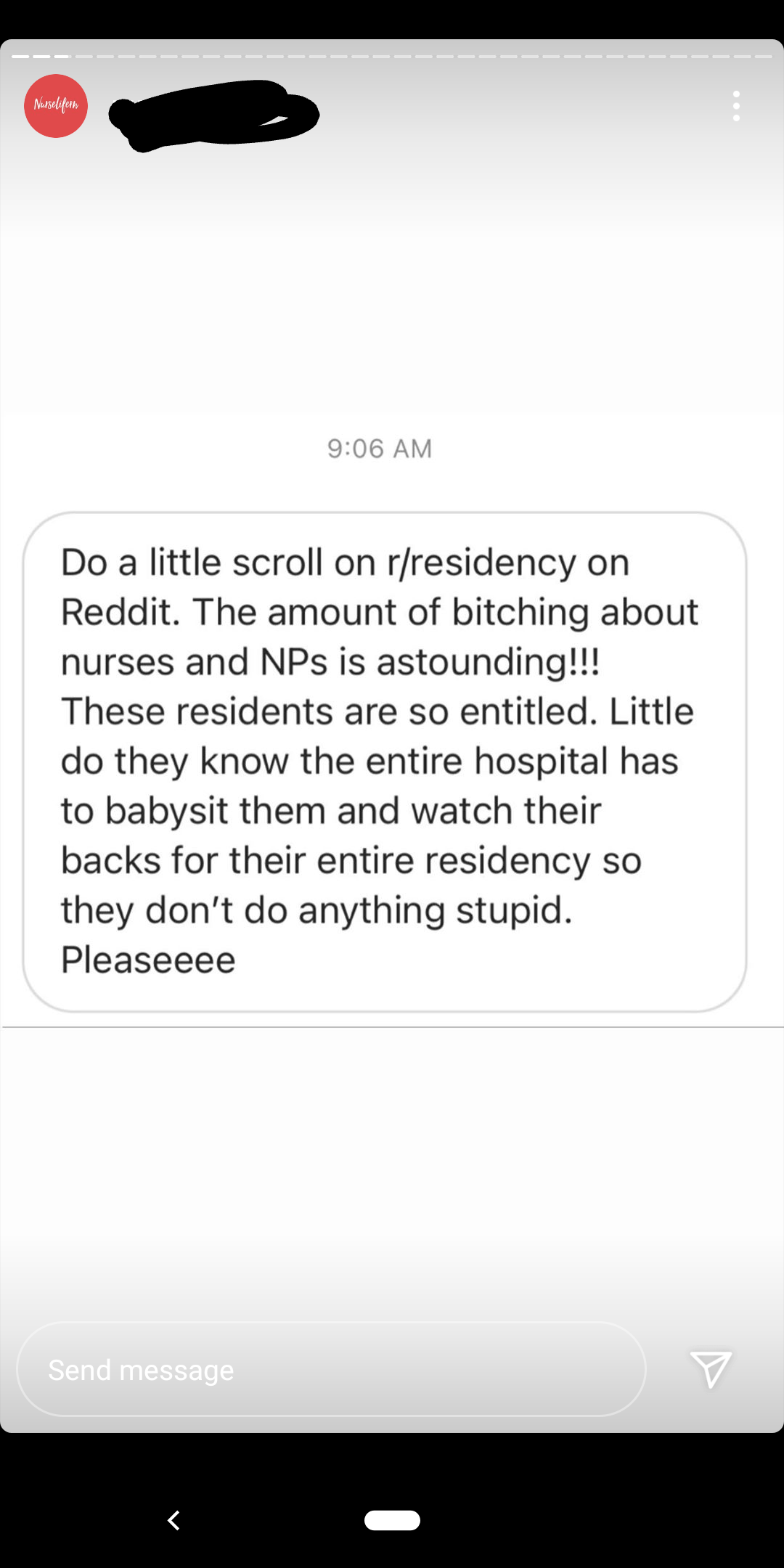Viewport: 784px width, 1568px height.
Task: Tap the dark area below the story
Action: pos(392,1466)
